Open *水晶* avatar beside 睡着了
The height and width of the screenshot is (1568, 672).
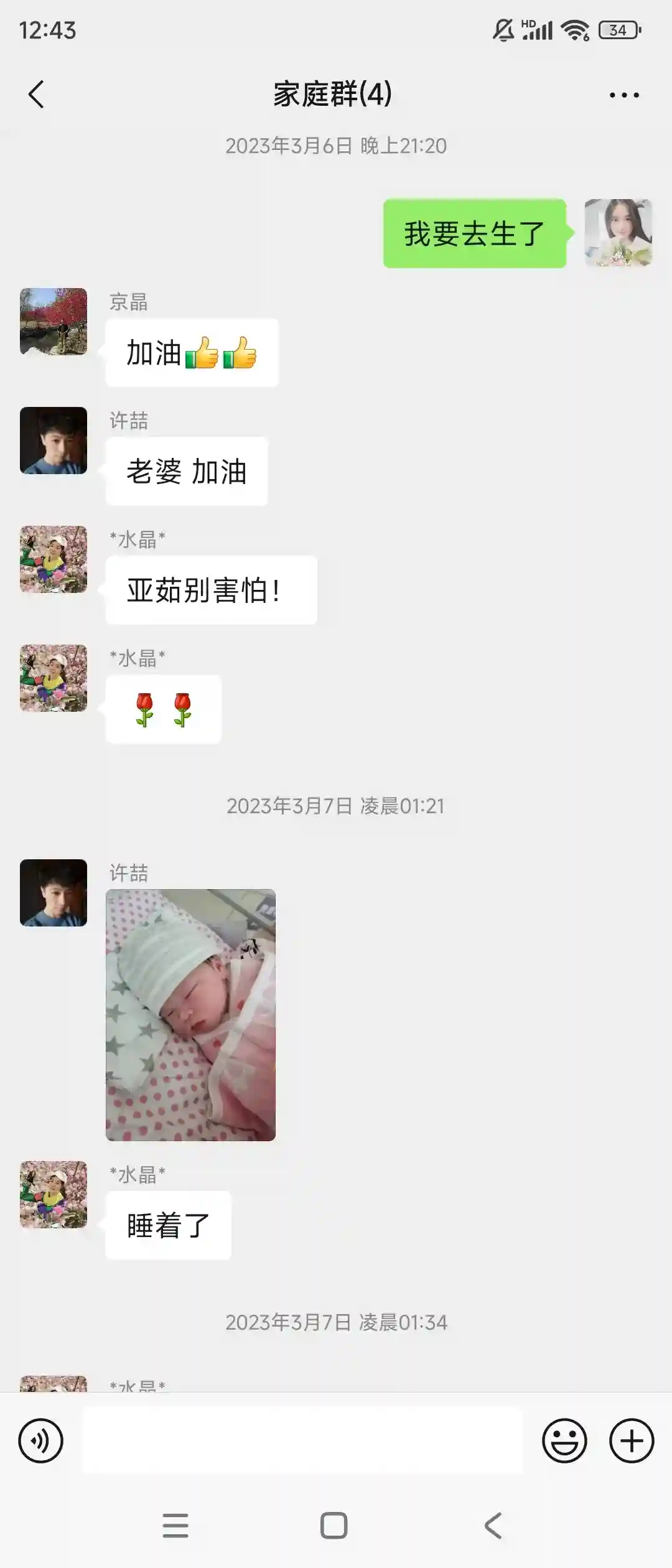[54, 1194]
